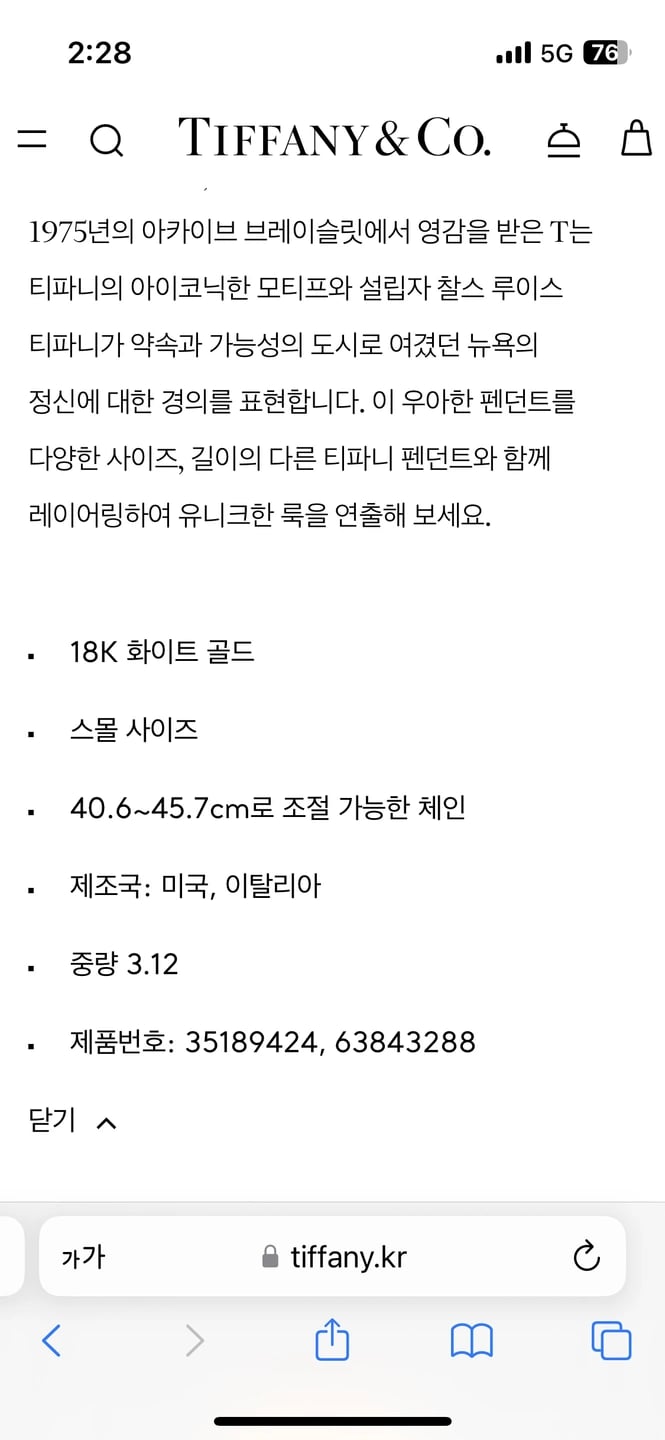Image resolution: width=665 pixels, height=1440 pixels.
Task: Tap the tiffany.kr address bar
Action: (x=335, y=1257)
